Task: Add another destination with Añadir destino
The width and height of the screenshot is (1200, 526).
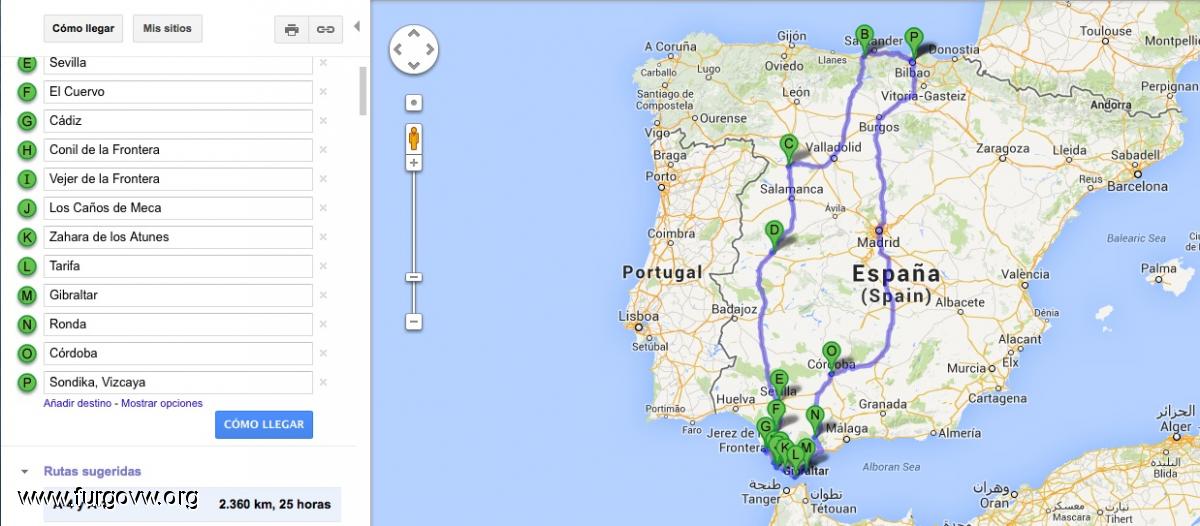Action: pyautogui.click(x=78, y=404)
